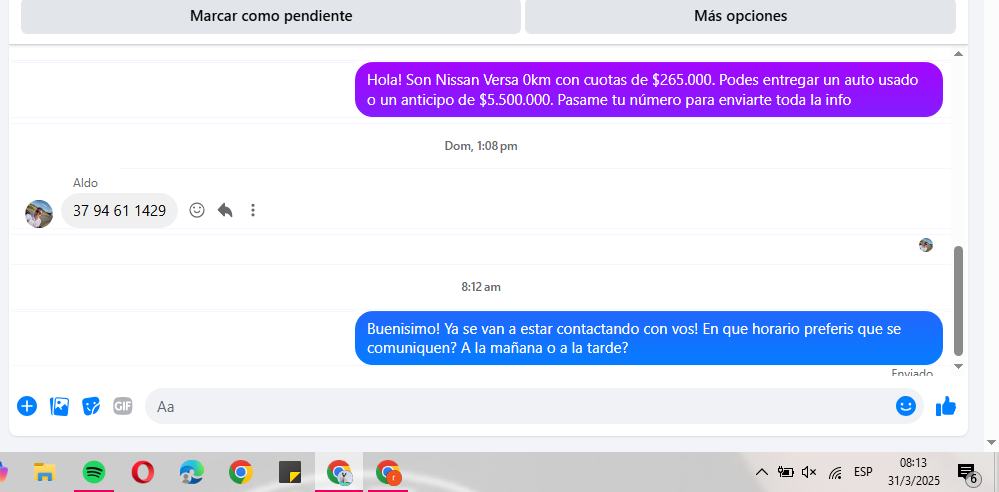The image size is (999, 492).
Task: Open more options for Aldo's message
Action: coord(253,210)
